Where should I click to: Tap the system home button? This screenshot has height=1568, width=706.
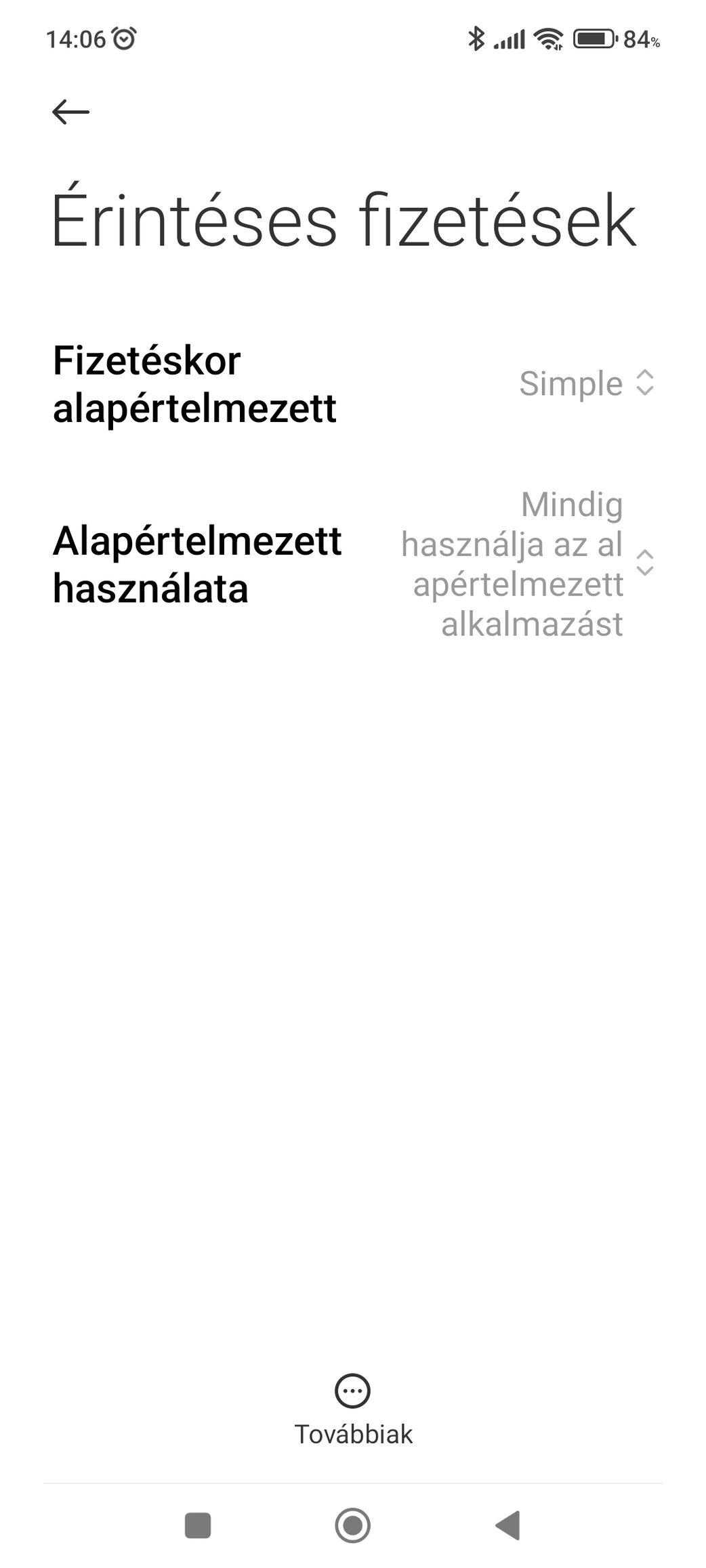[352, 1525]
